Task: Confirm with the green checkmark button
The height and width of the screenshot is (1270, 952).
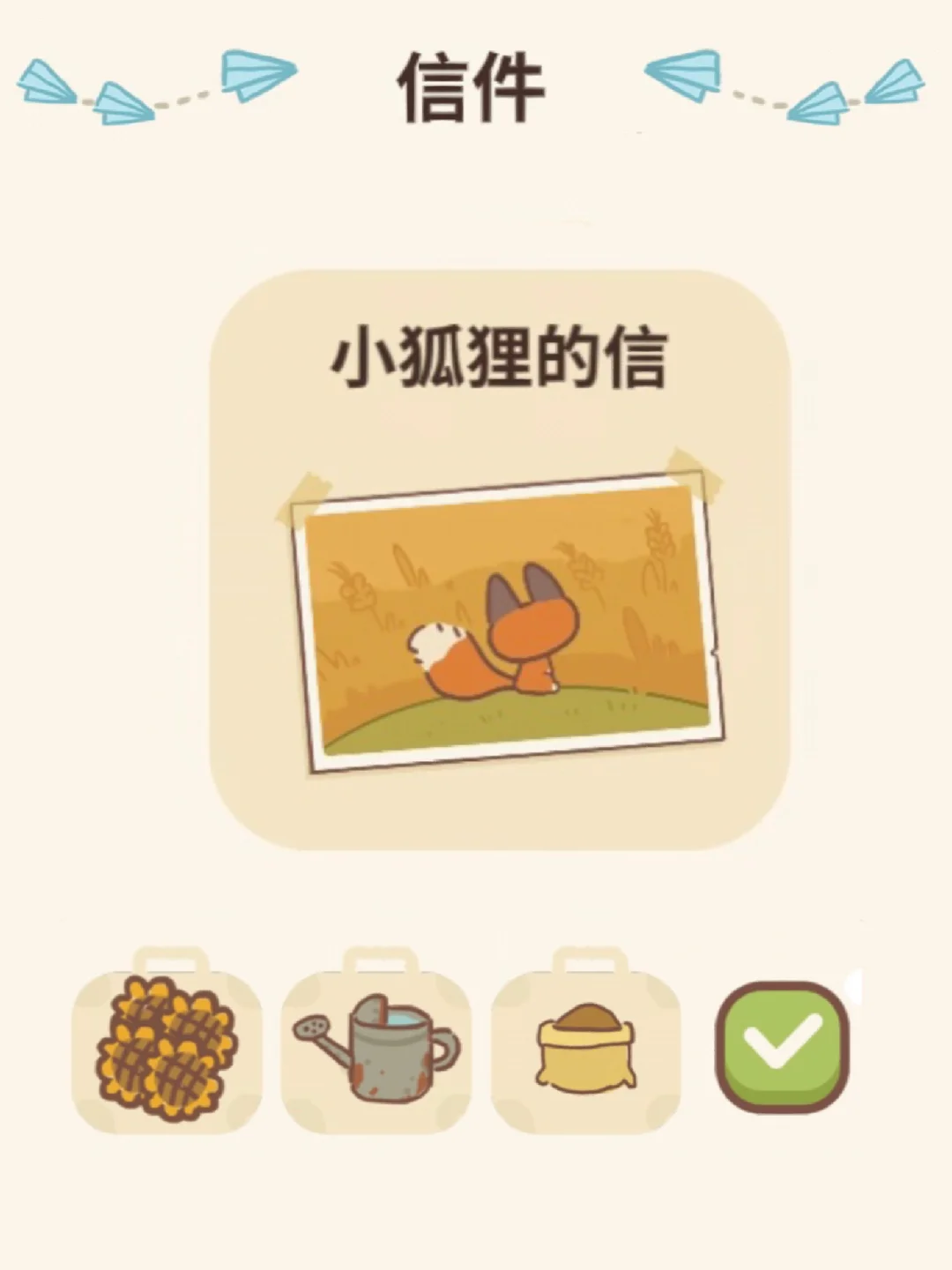Action: (782, 1046)
